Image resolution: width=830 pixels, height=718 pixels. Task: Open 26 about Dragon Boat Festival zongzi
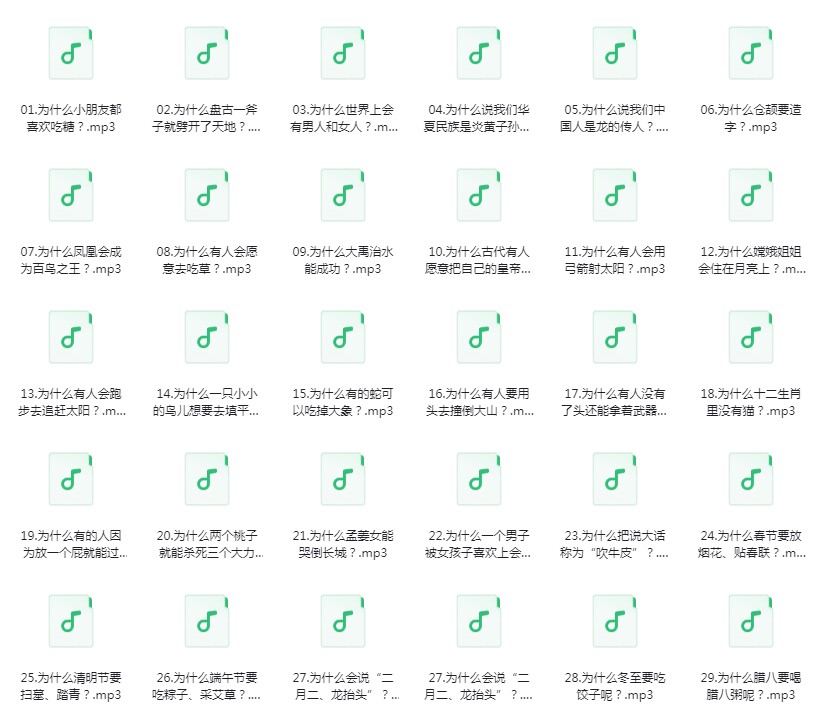pyautogui.click(x=207, y=621)
